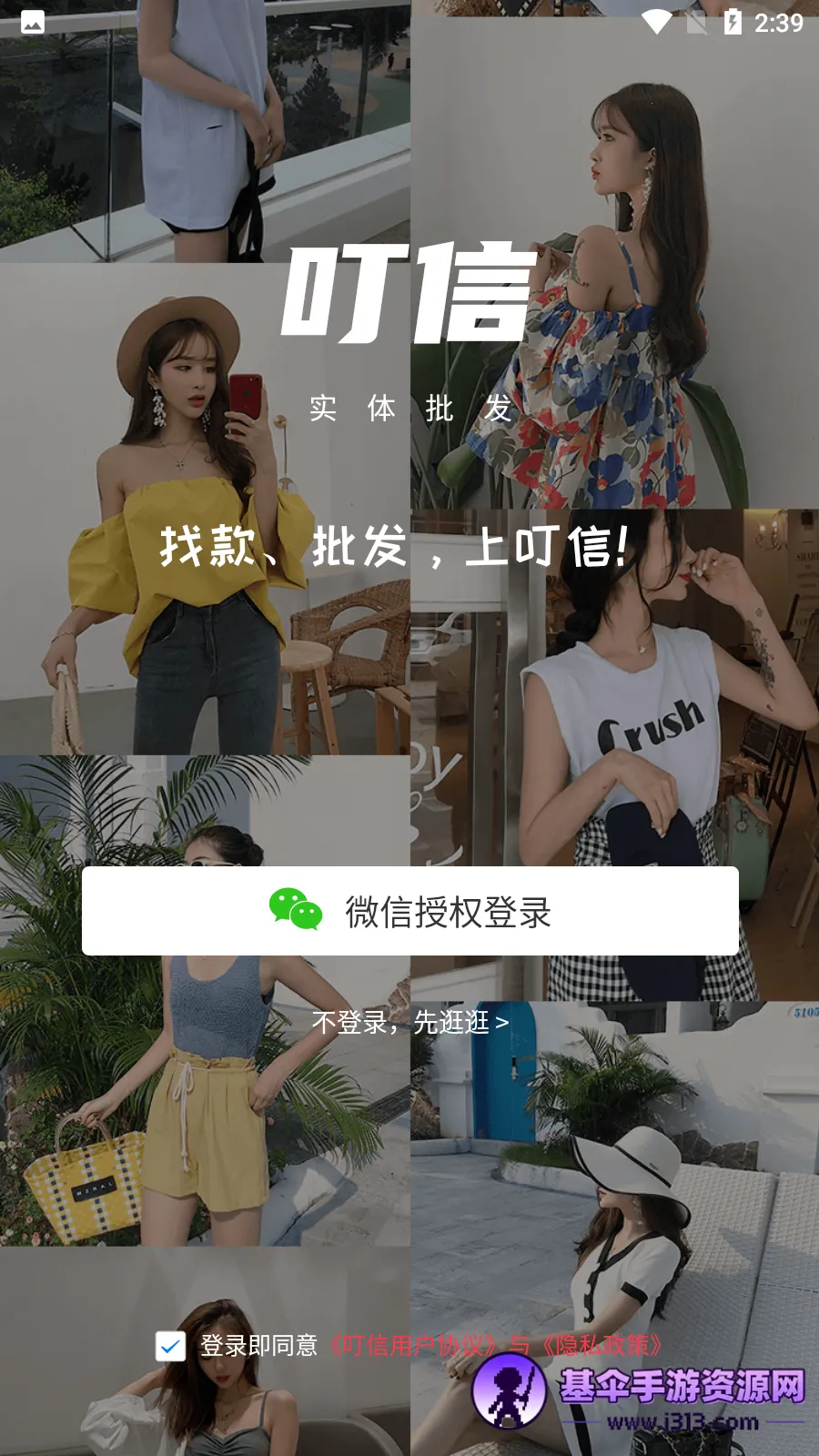Open the 隐私政策 privacy policy

(602, 1346)
